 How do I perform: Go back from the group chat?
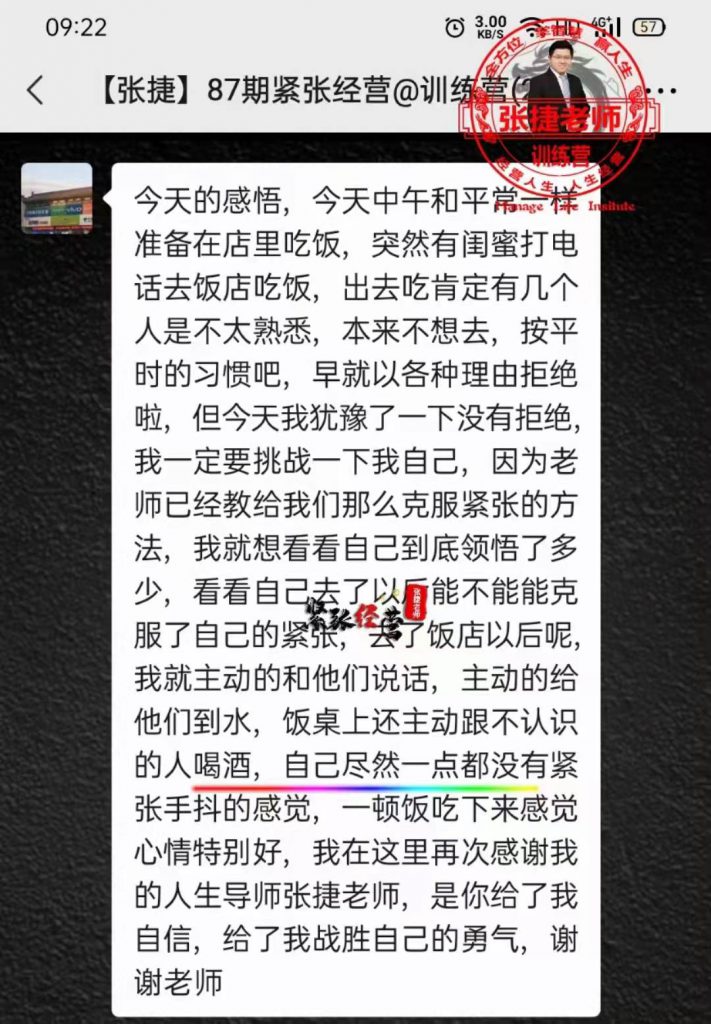[x=35, y=90]
